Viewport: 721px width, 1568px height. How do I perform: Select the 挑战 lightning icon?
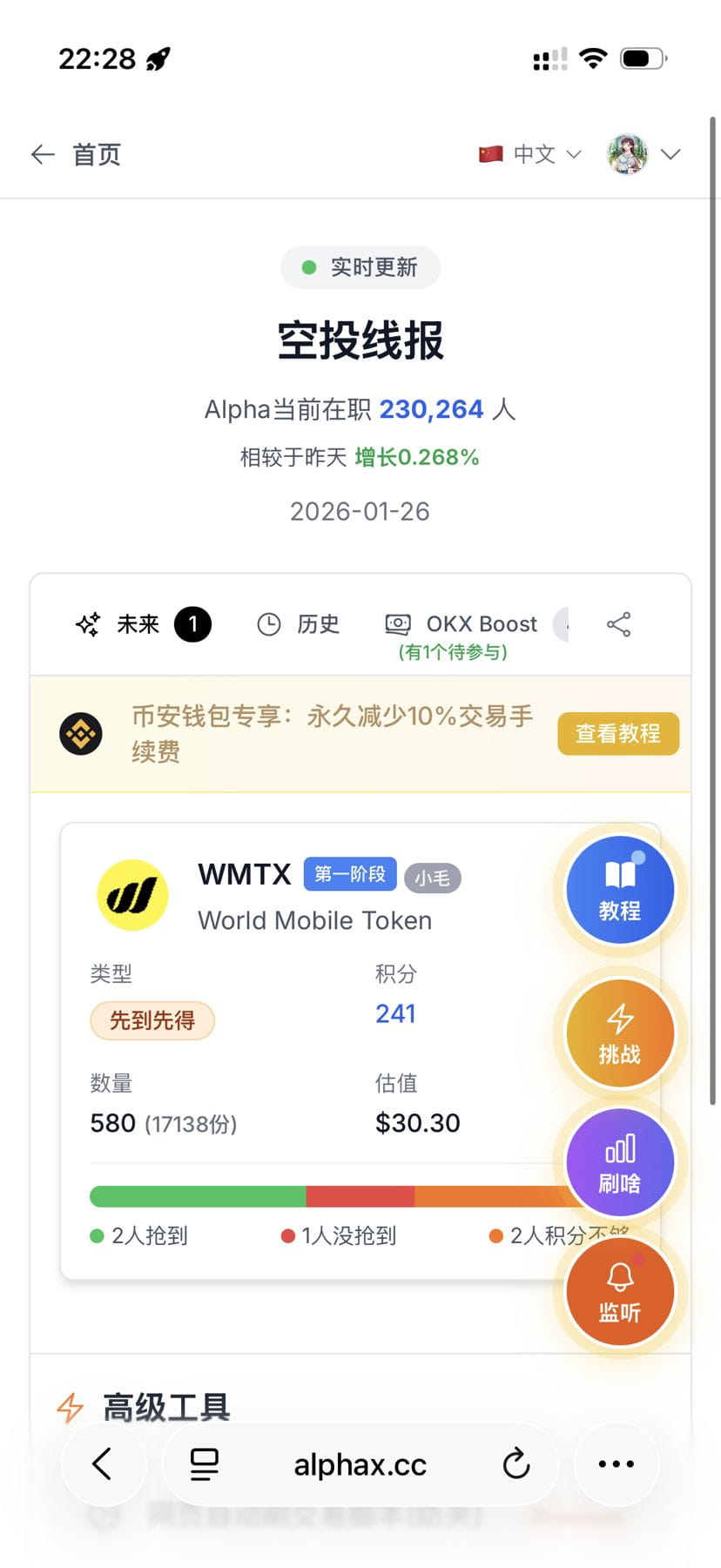(x=619, y=1033)
